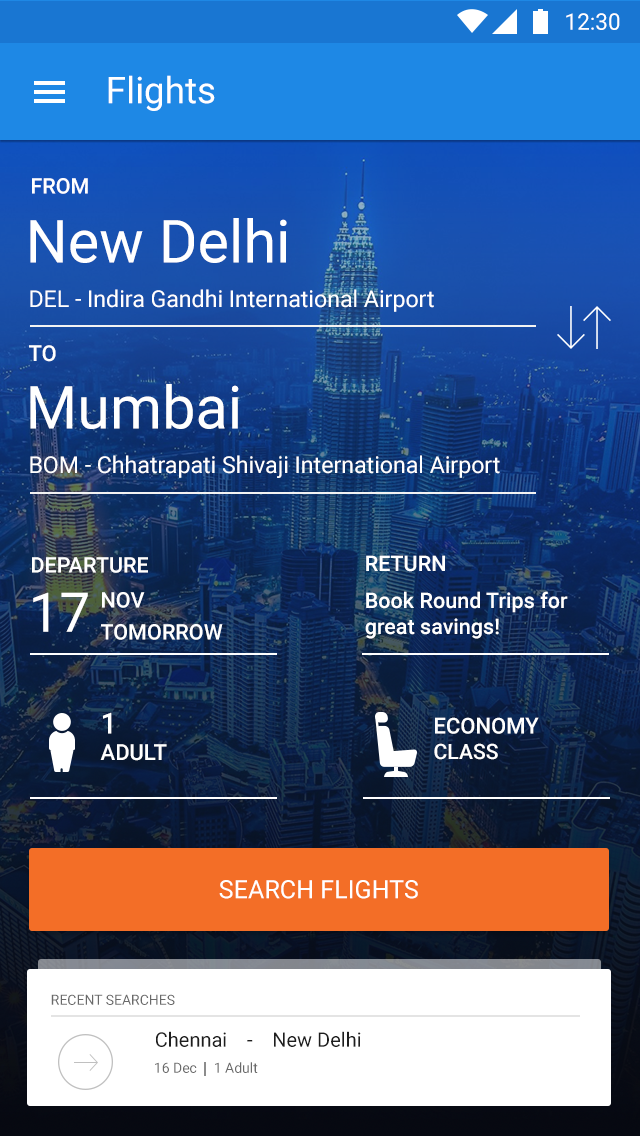Add a return date
Viewport: 640px width, 1136px height.
point(486,604)
